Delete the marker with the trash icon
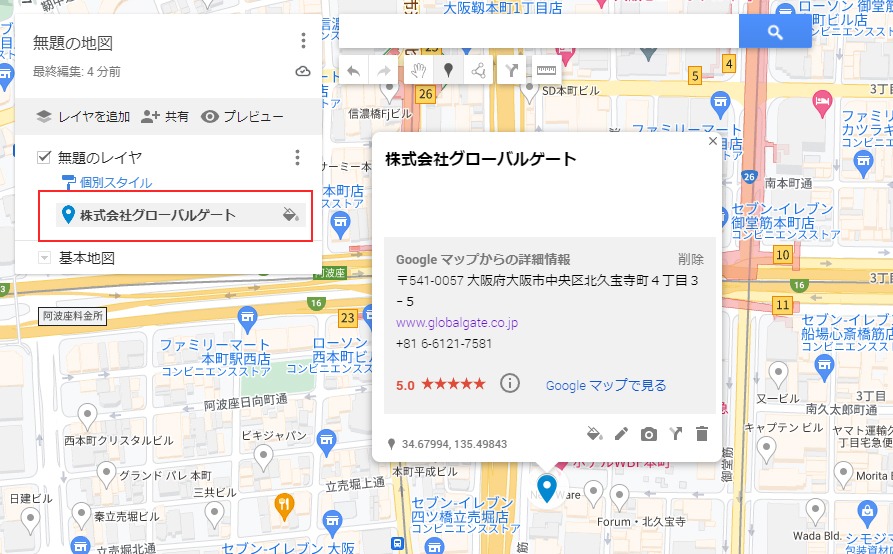893x554 pixels. 701,434
